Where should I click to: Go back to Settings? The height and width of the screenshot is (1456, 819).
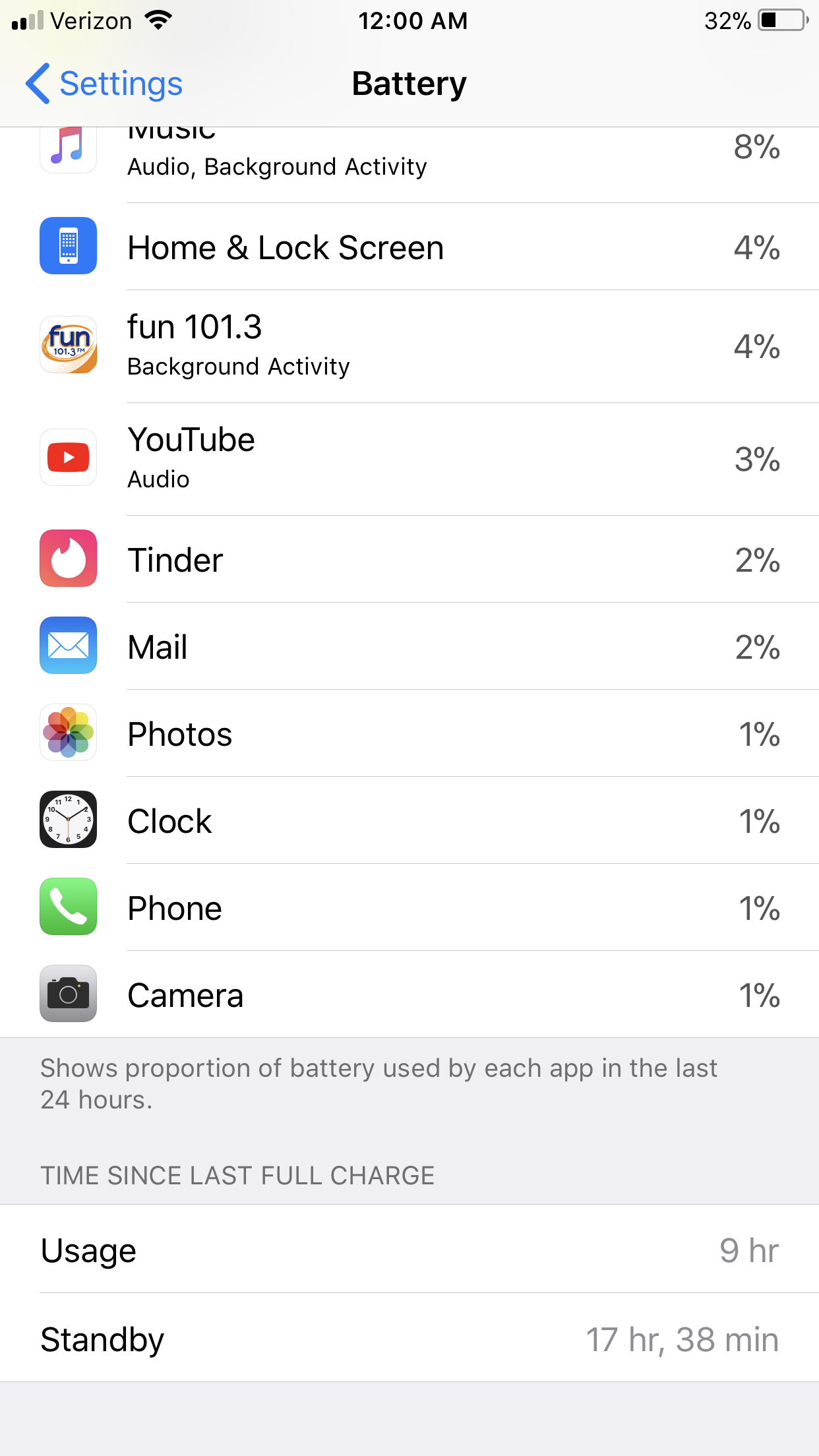pyautogui.click(x=104, y=84)
